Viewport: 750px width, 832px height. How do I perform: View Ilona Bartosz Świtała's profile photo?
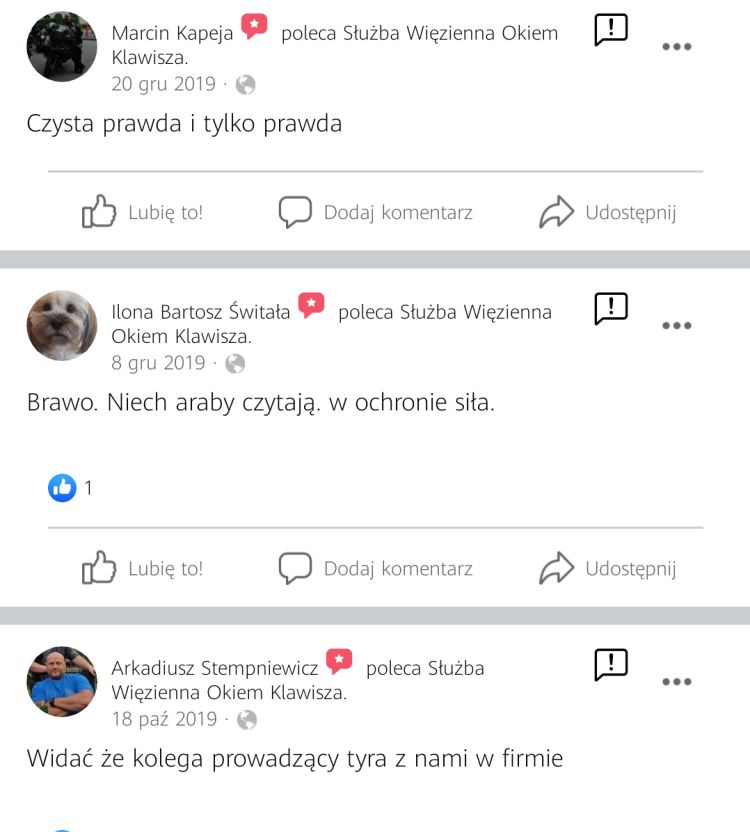[62, 326]
